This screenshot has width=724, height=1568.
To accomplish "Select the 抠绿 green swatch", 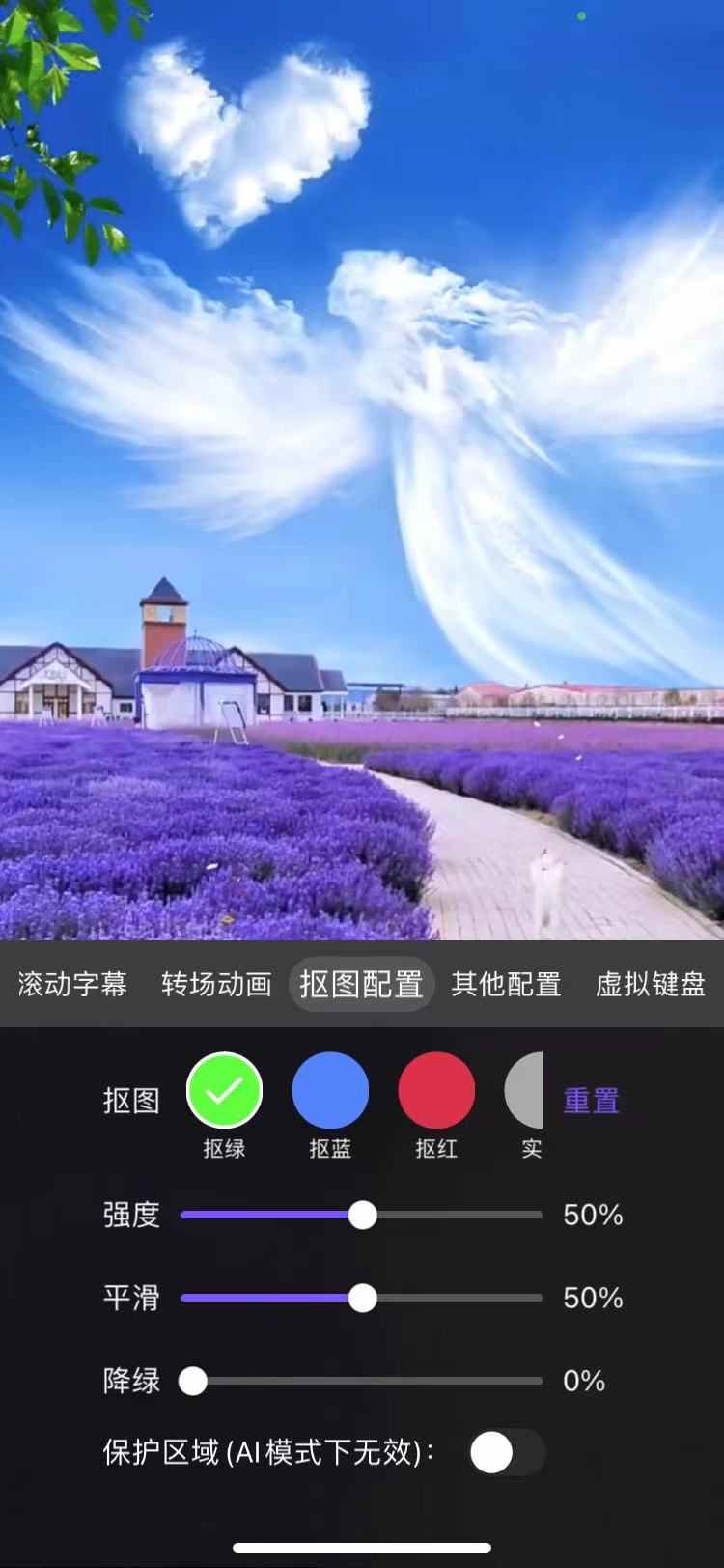I will [224, 1091].
